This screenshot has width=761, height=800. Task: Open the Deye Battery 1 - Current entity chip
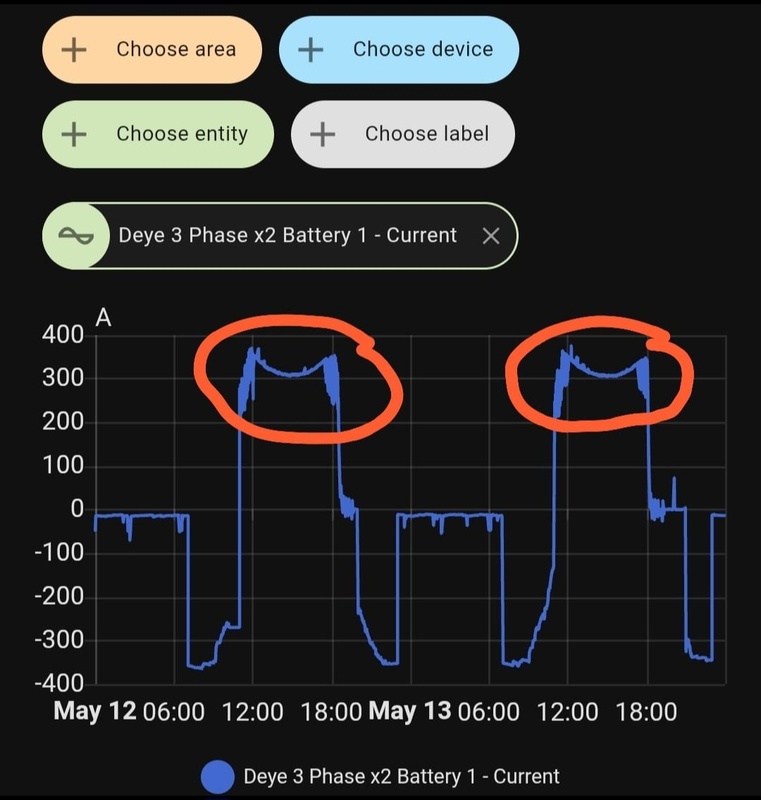[x=286, y=236]
